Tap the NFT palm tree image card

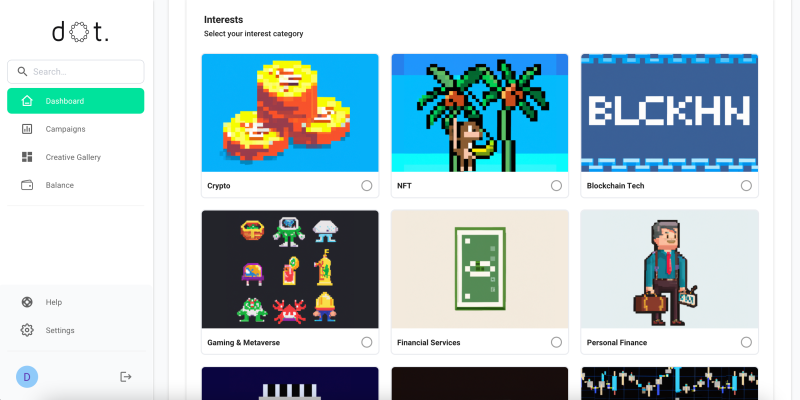click(x=479, y=113)
